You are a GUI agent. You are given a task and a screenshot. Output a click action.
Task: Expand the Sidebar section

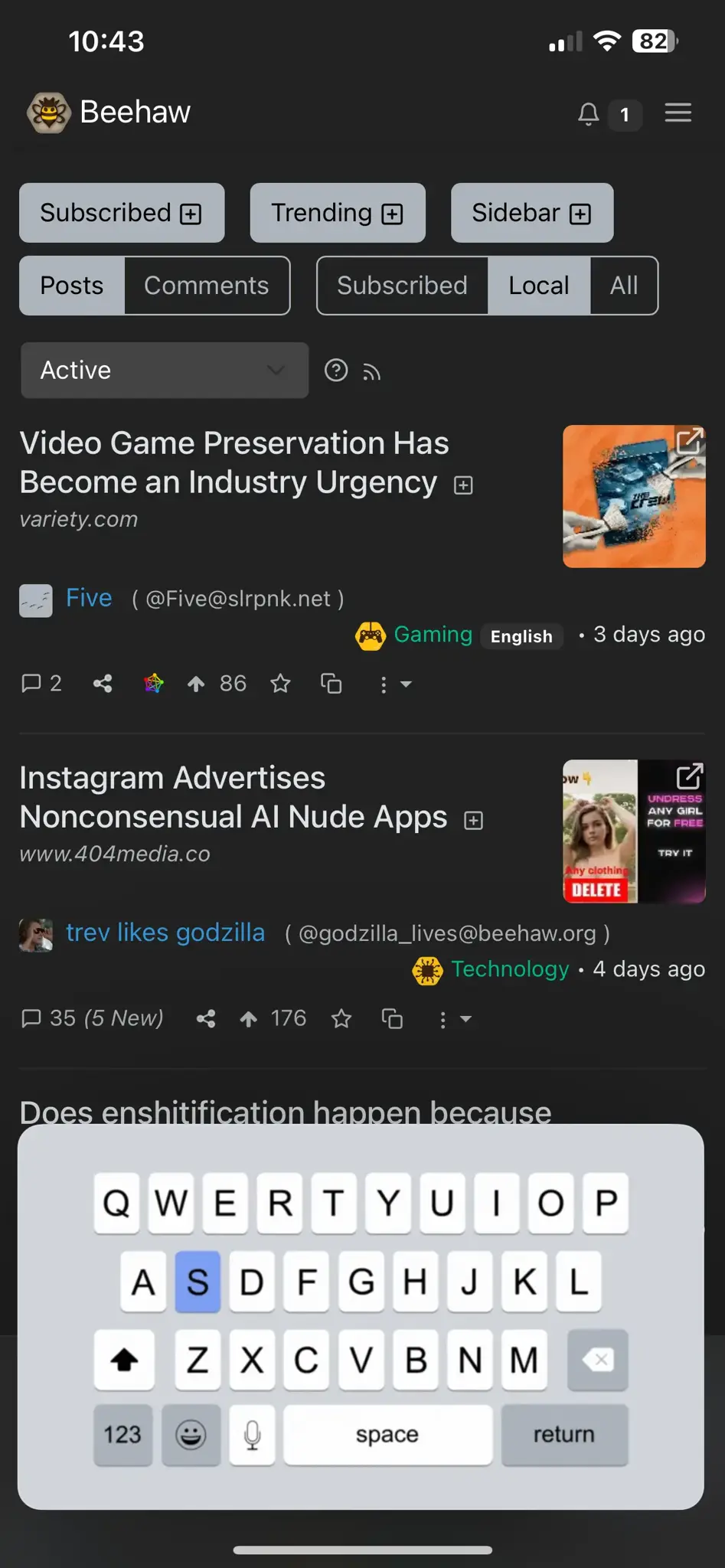531,213
